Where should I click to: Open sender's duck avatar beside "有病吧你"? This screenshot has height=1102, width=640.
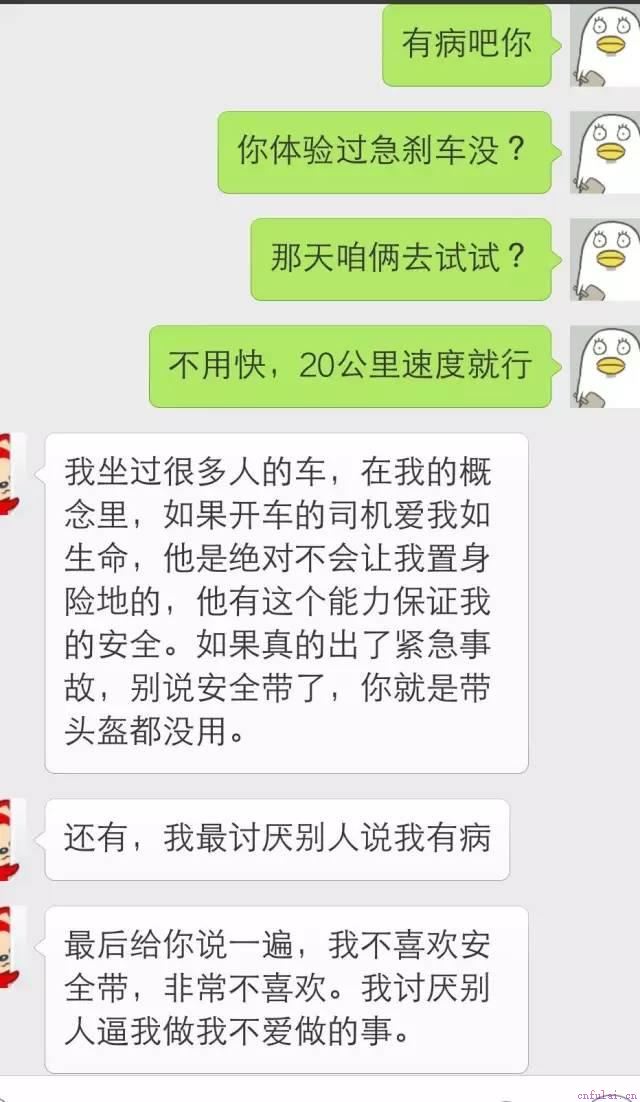coord(605,46)
